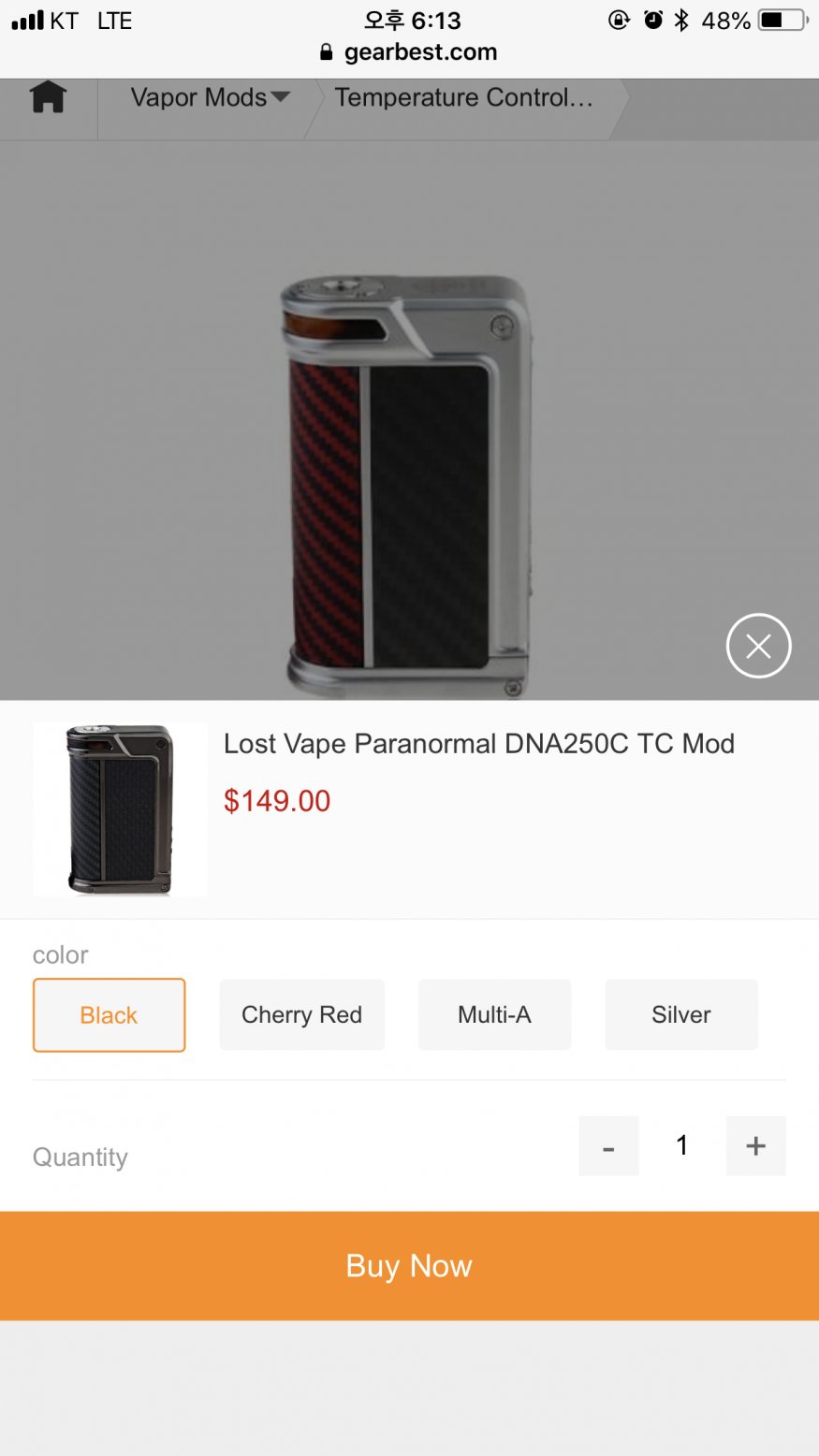Screen dimensions: 819x1456
Task: Go to home via house icon
Action: point(48,97)
